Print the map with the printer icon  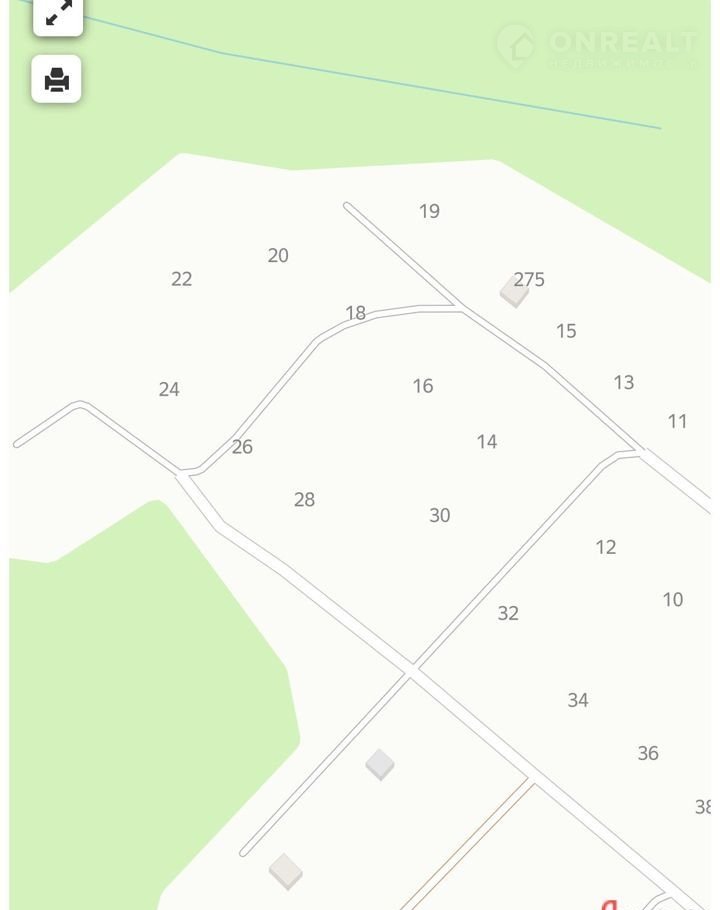pyautogui.click(x=57, y=79)
